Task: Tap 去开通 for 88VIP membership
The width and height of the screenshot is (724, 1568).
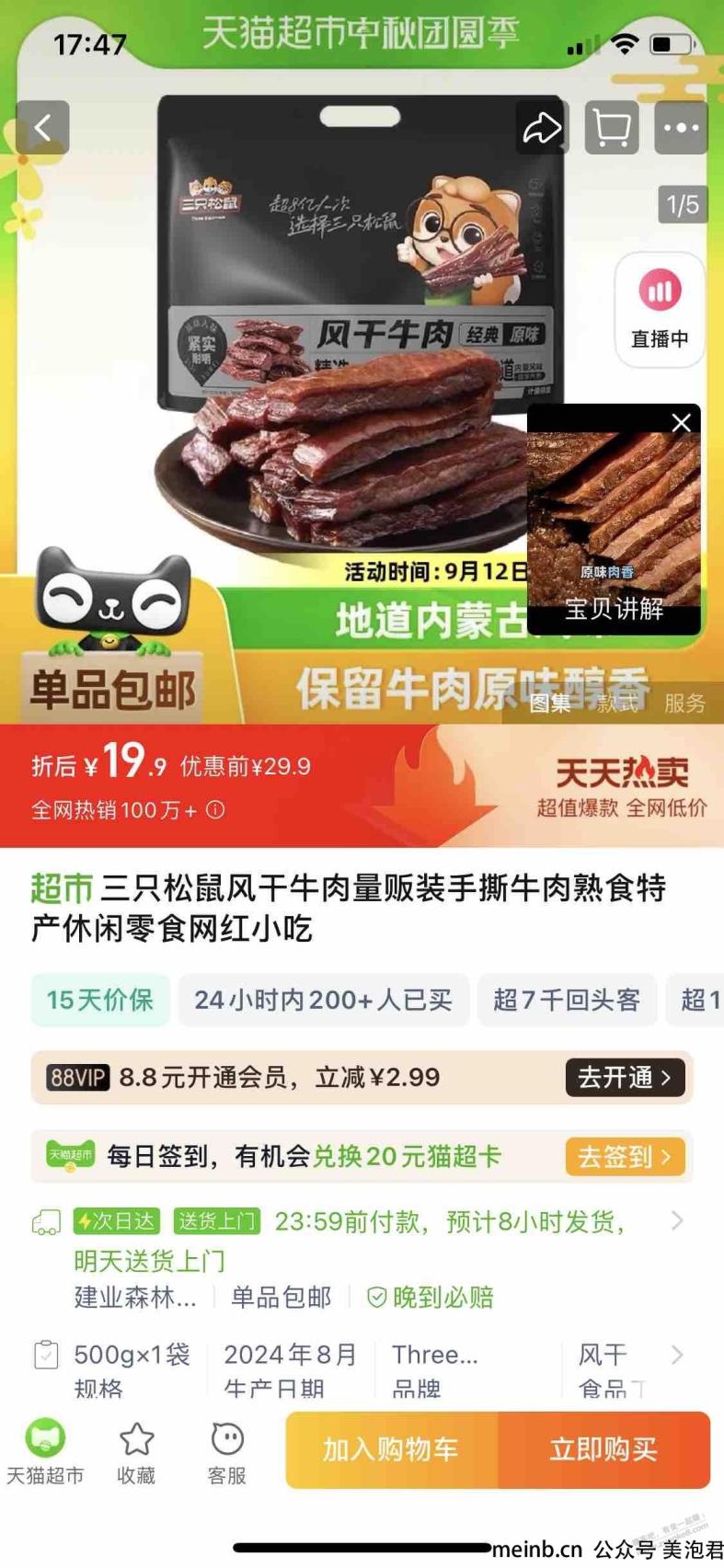Action: 625,1077
